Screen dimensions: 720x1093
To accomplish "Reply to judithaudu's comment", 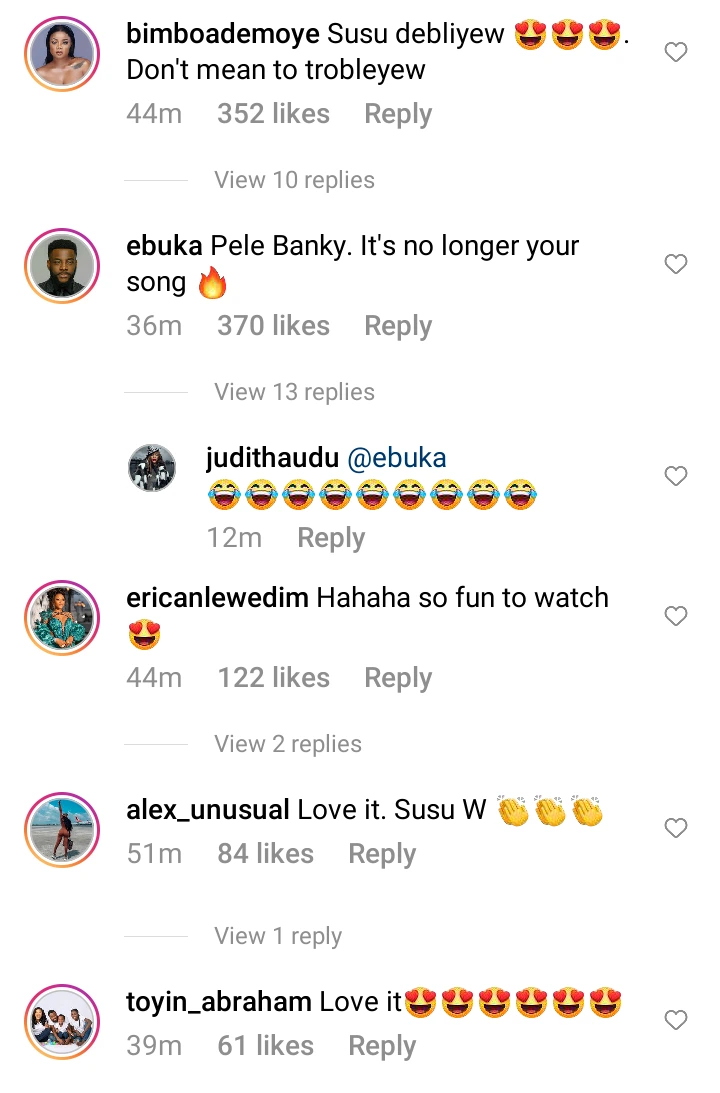I will (331, 539).
